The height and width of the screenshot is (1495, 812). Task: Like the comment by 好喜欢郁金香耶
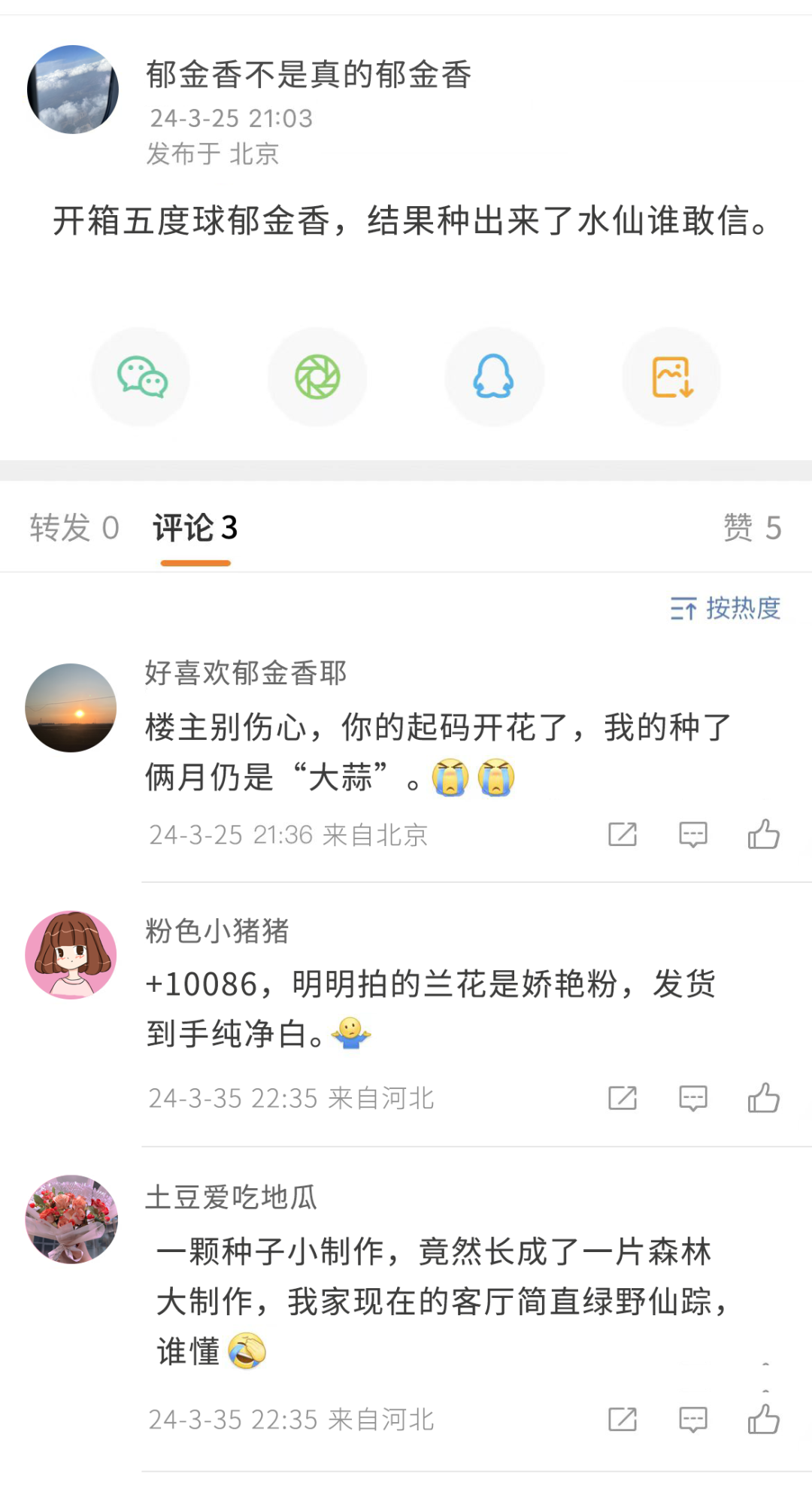(763, 834)
